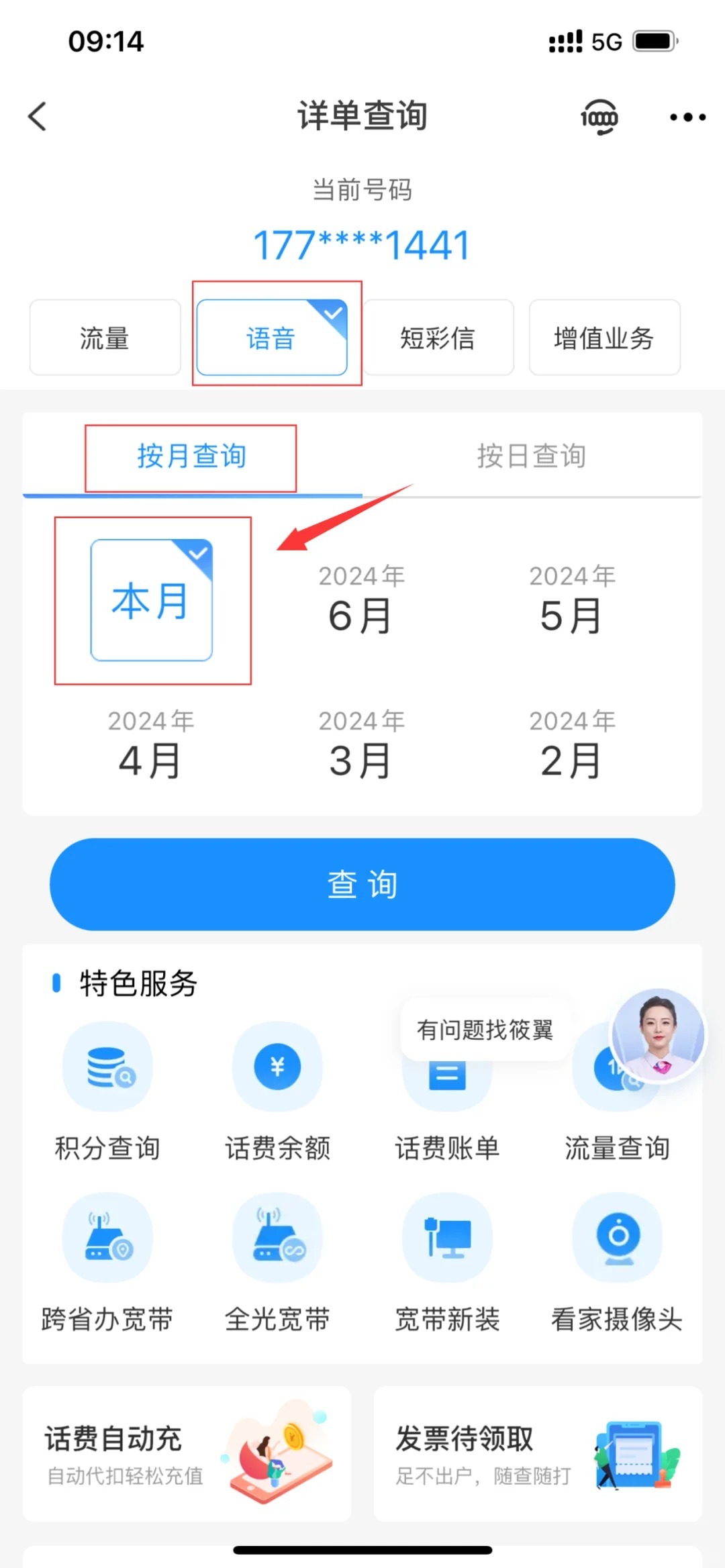Select 2024年2月 as query month
This screenshot has height=1568, width=725.
point(572,744)
